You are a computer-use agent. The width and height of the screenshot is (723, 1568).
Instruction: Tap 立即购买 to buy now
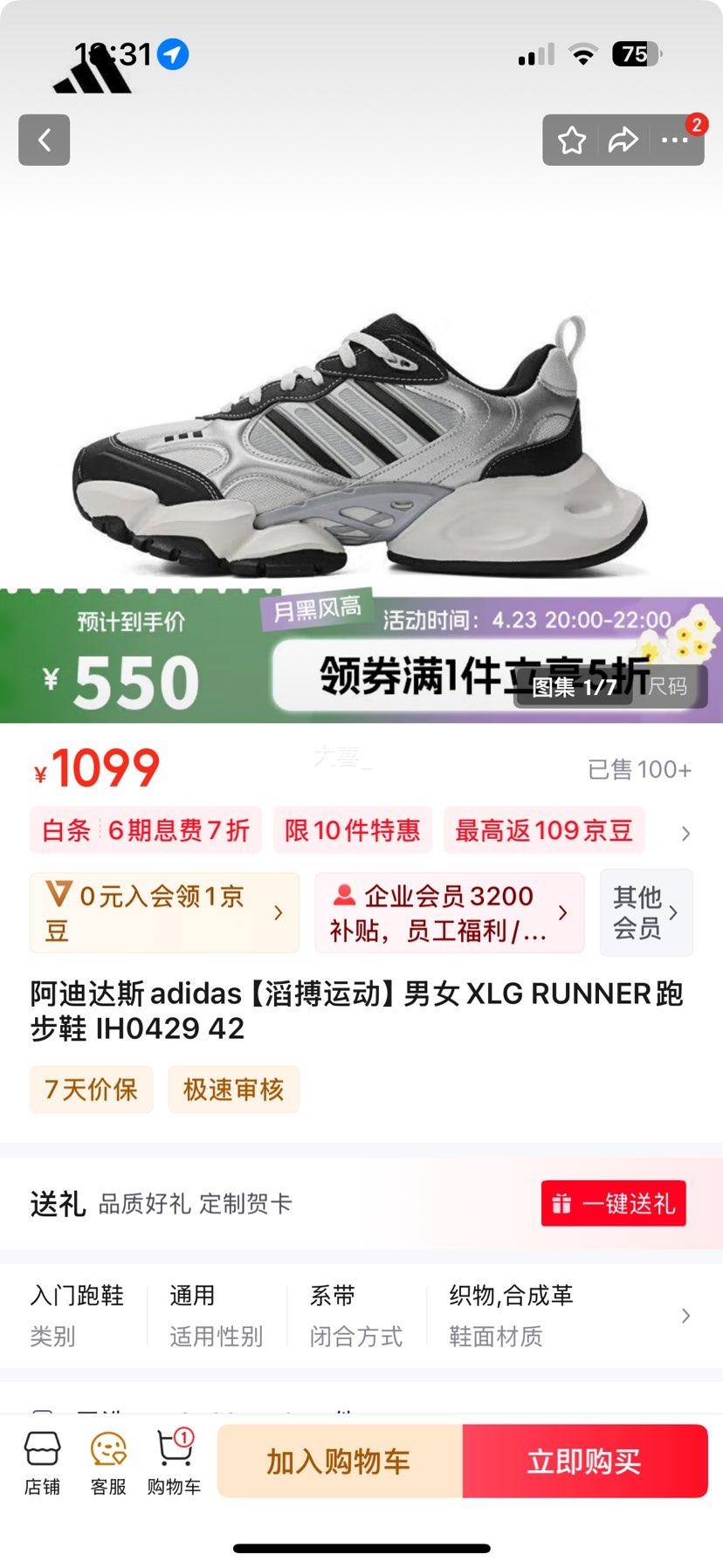point(583,1460)
